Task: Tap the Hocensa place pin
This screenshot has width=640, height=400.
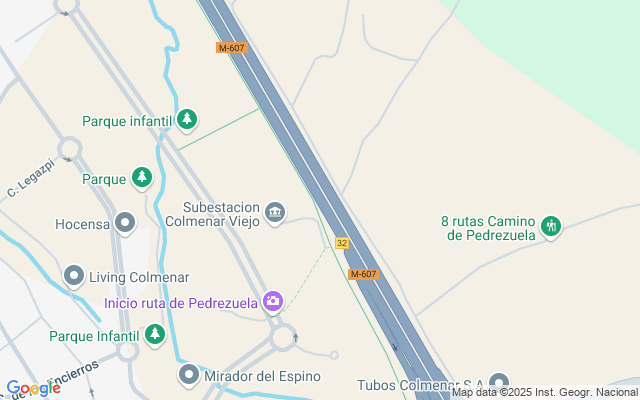Action: pyautogui.click(x=125, y=223)
